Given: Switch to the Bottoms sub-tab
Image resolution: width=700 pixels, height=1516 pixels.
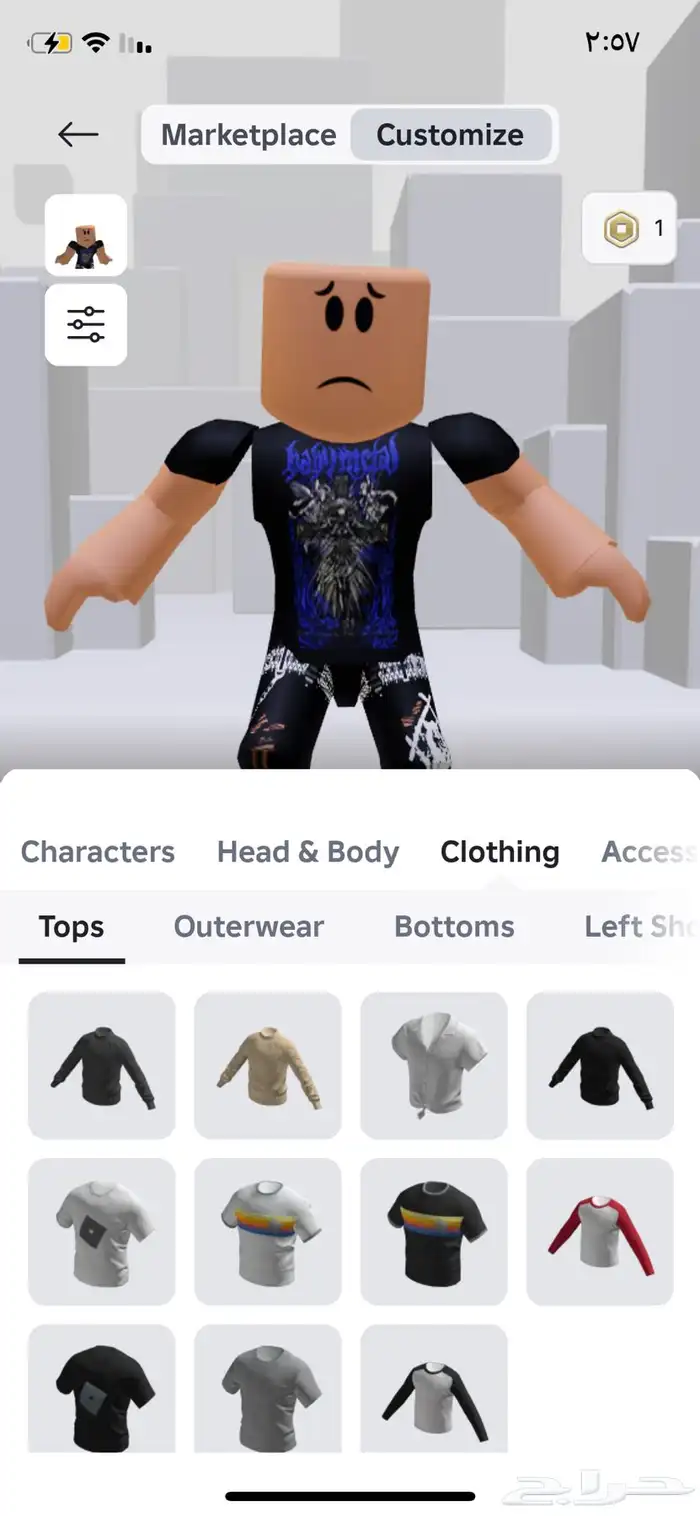Looking at the screenshot, I should pyautogui.click(x=454, y=926).
